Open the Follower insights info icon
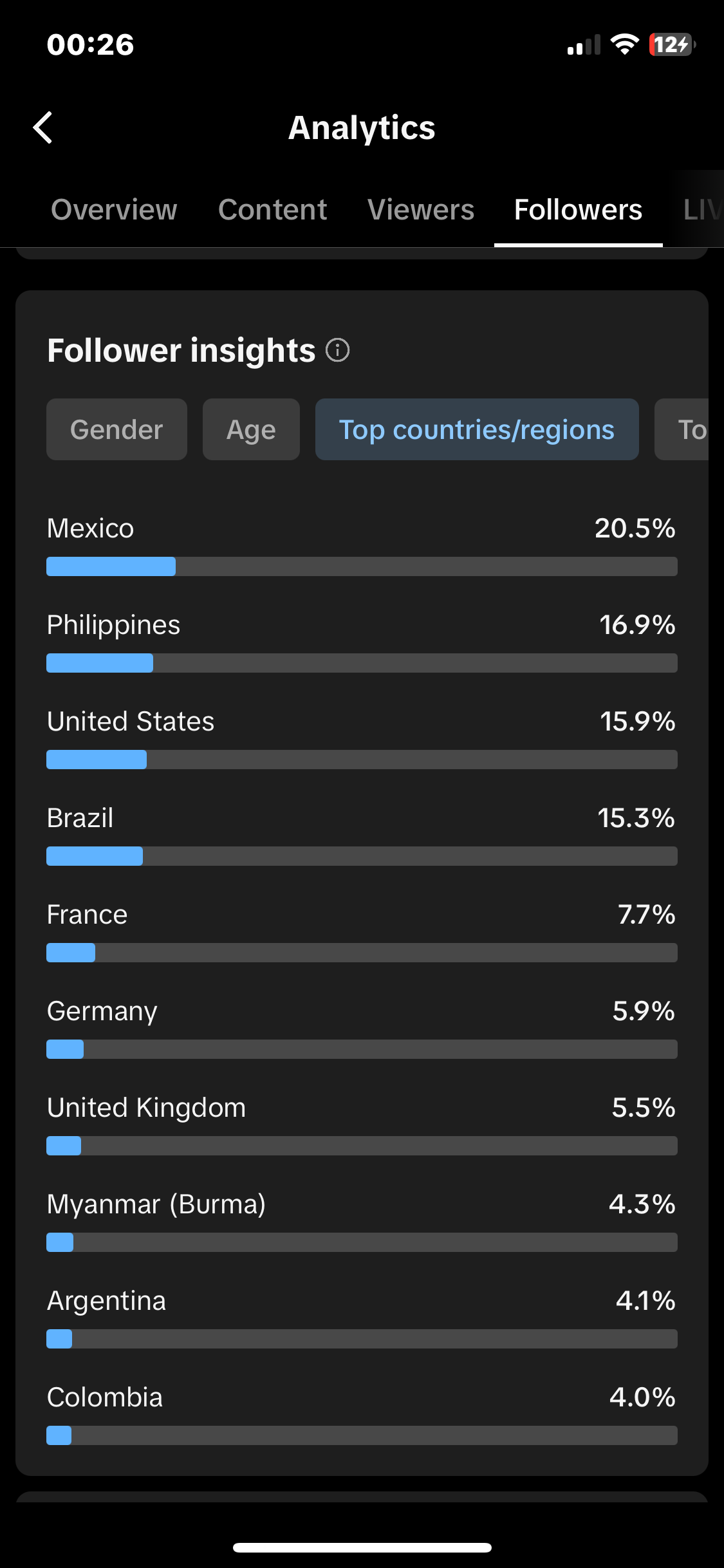This screenshot has width=724, height=1568. 338,350
